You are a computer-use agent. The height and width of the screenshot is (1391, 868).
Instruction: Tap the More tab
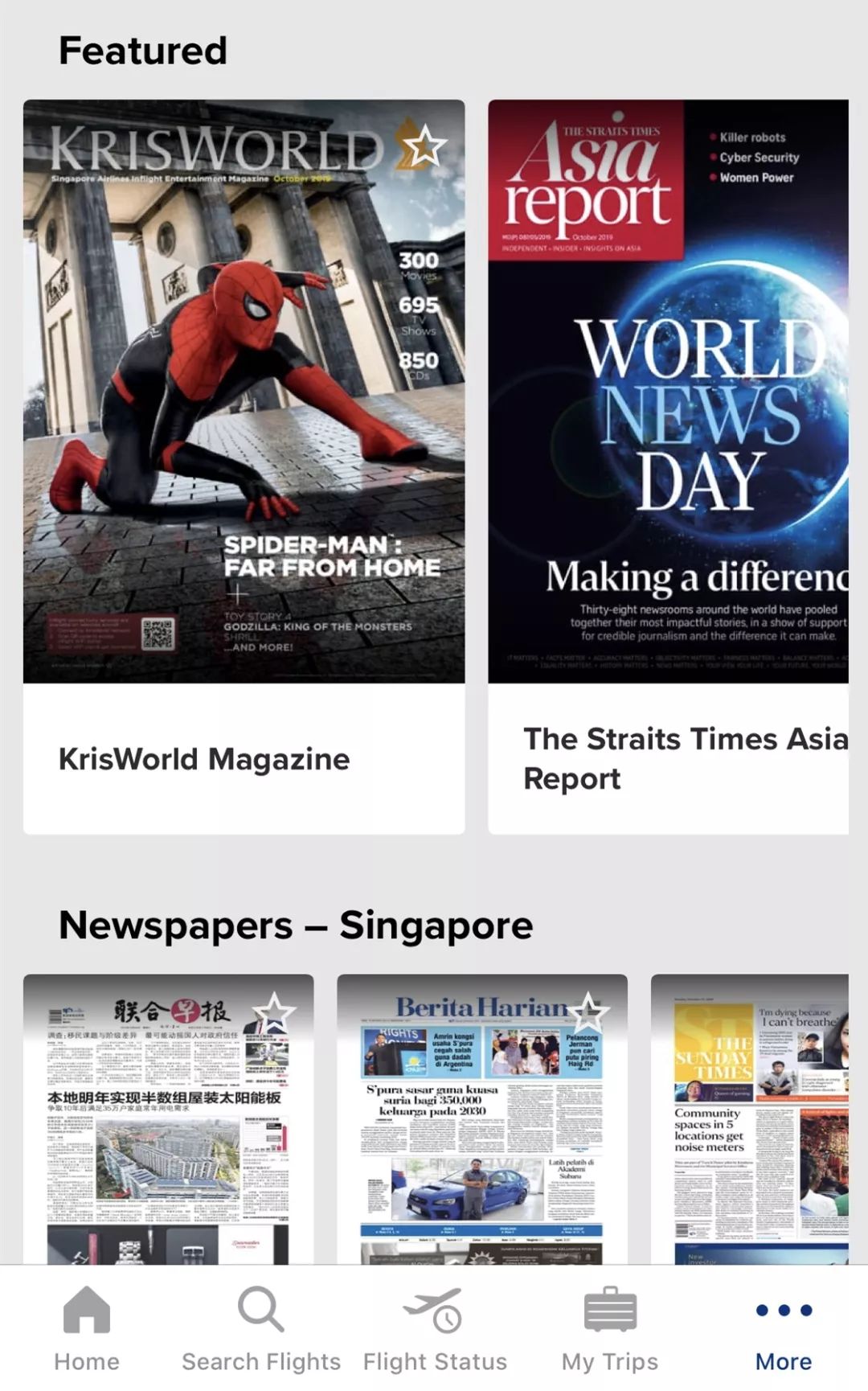pos(784,1328)
